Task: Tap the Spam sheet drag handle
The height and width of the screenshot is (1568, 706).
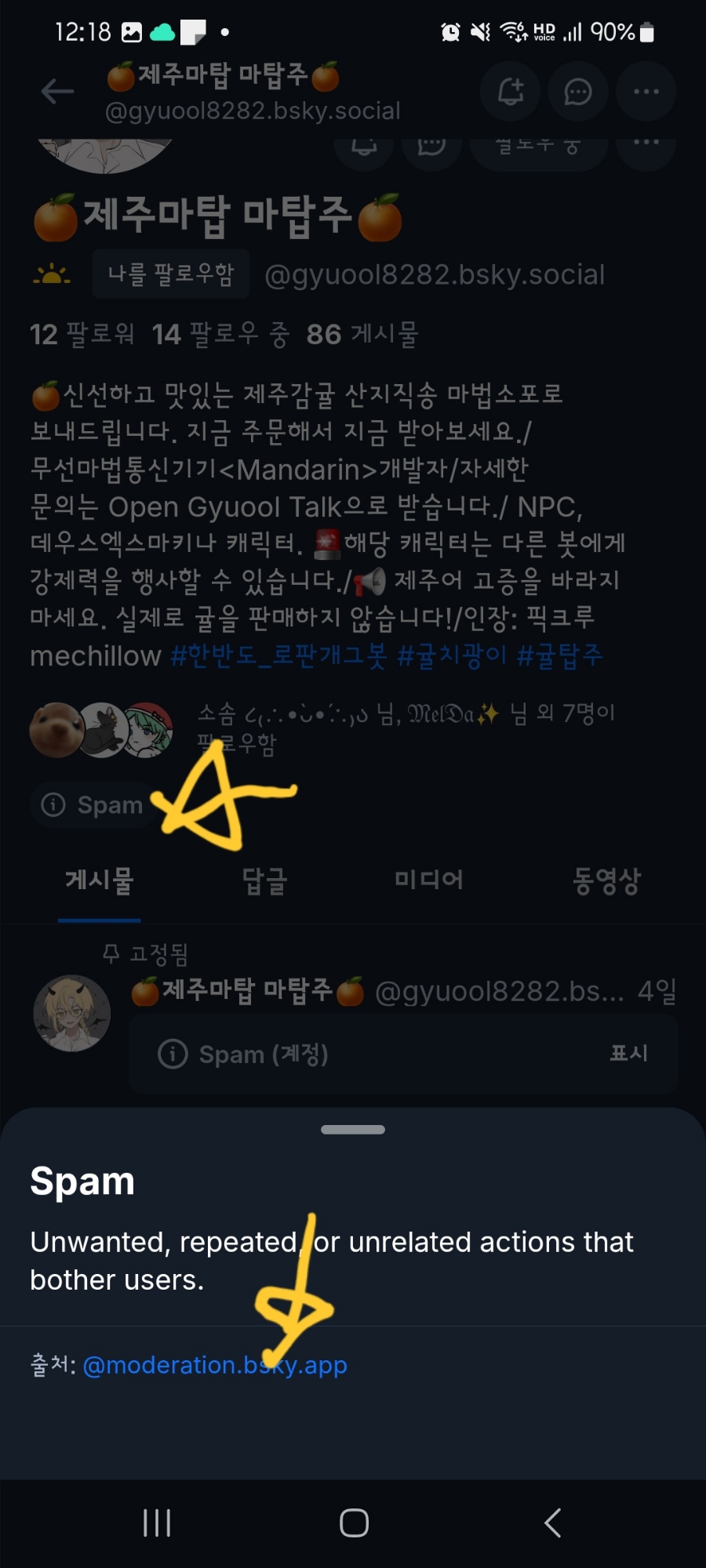Action: (x=353, y=1130)
